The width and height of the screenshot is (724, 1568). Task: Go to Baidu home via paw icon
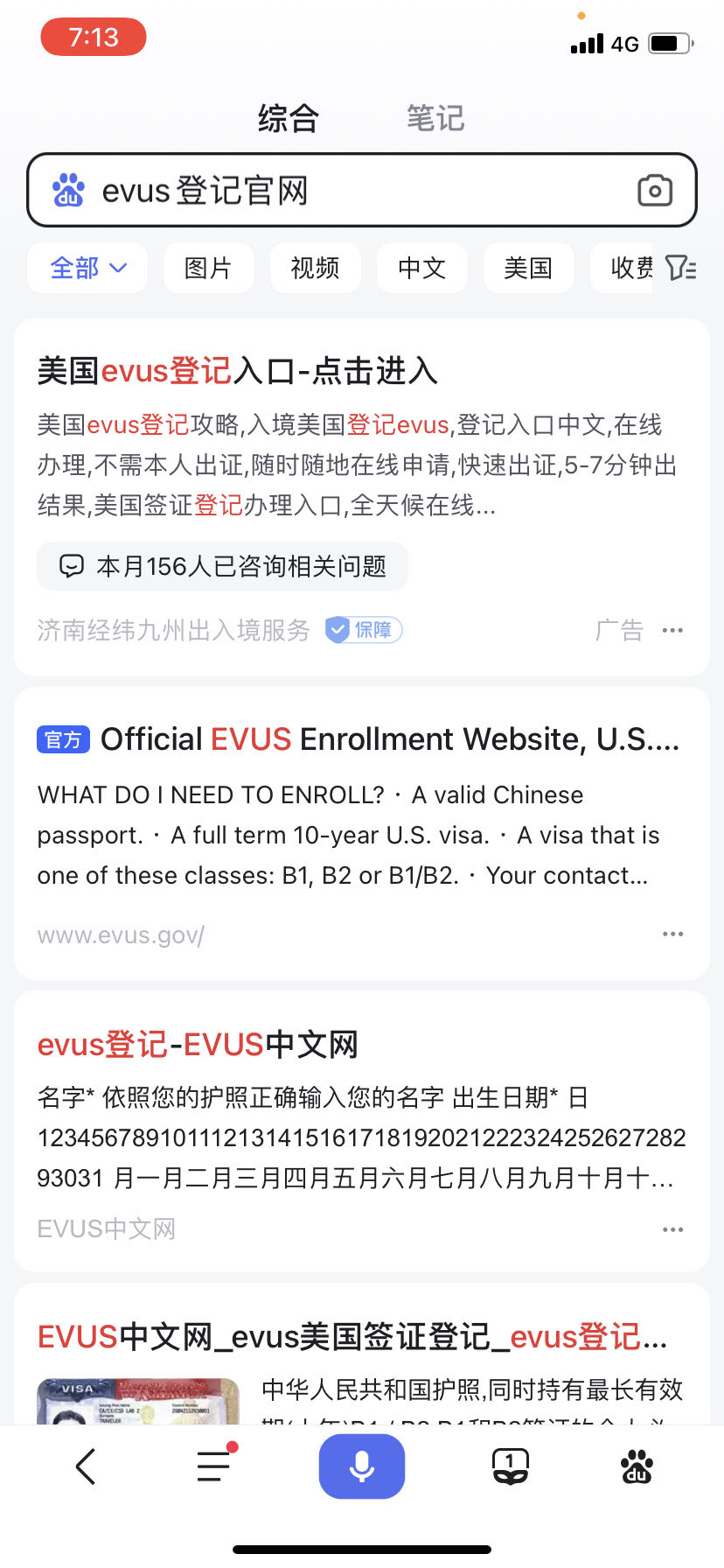[x=637, y=1466]
